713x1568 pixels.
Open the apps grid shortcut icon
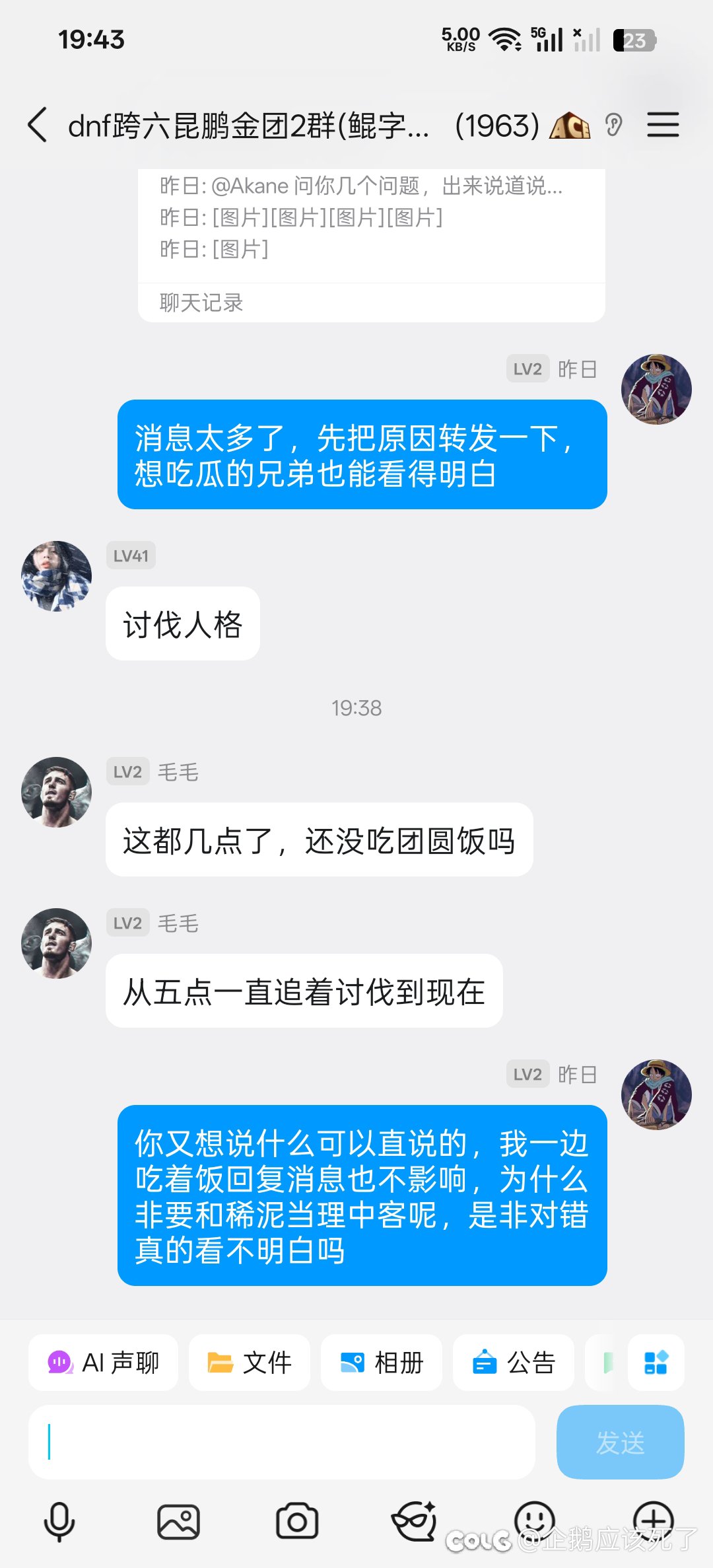click(656, 1363)
